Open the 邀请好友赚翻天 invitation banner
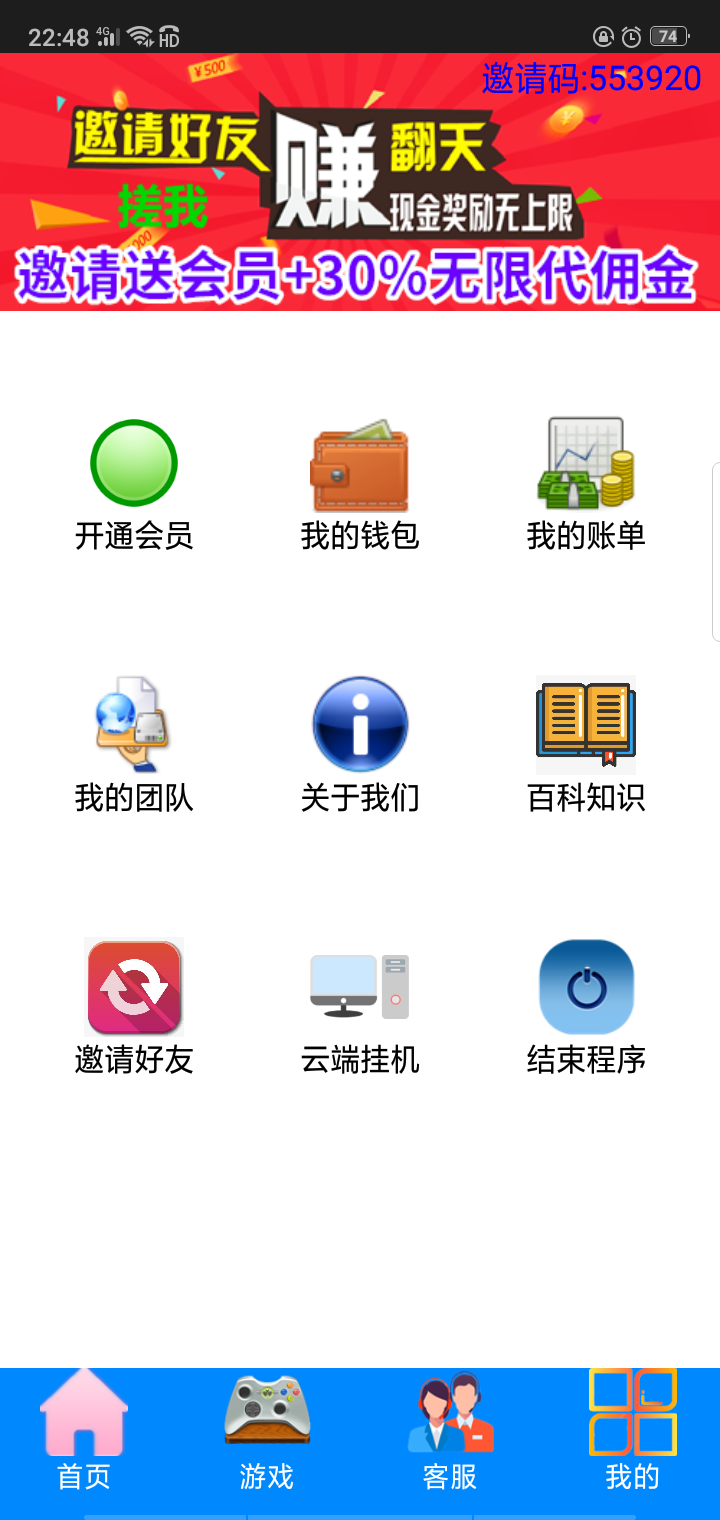Screen dimensions: 720x1520 tap(360, 182)
